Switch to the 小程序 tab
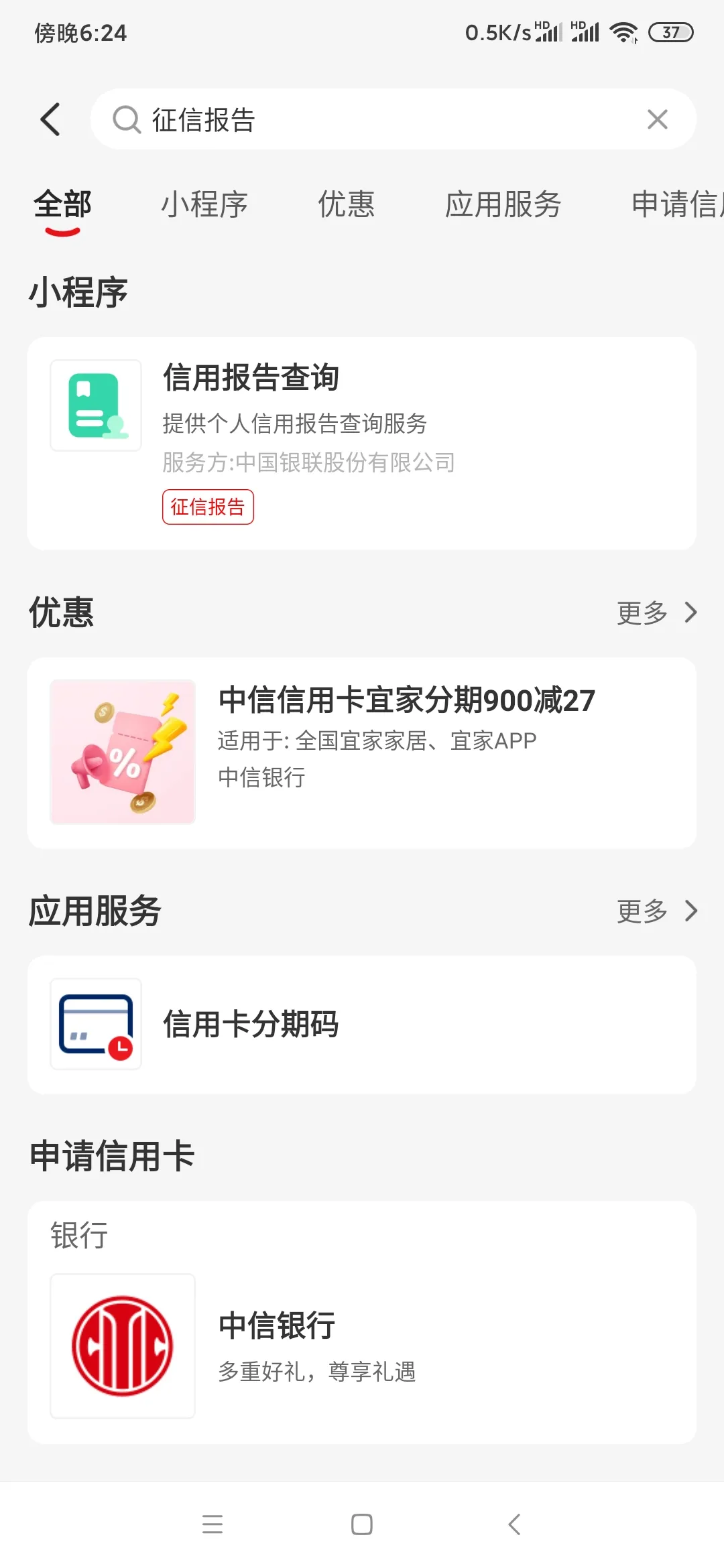724x1568 pixels. [204, 204]
